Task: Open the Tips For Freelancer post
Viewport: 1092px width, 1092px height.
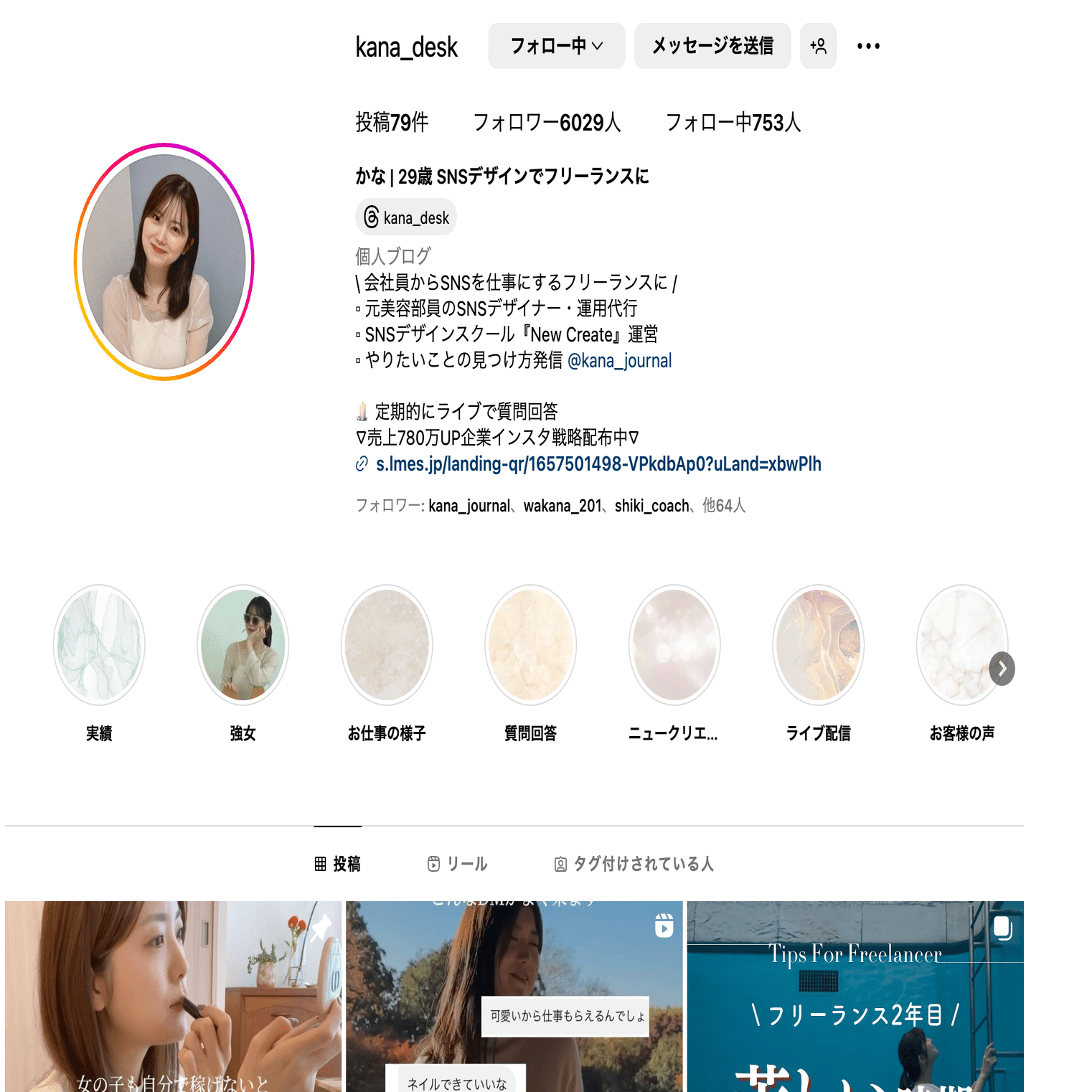Action: tap(855, 997)
